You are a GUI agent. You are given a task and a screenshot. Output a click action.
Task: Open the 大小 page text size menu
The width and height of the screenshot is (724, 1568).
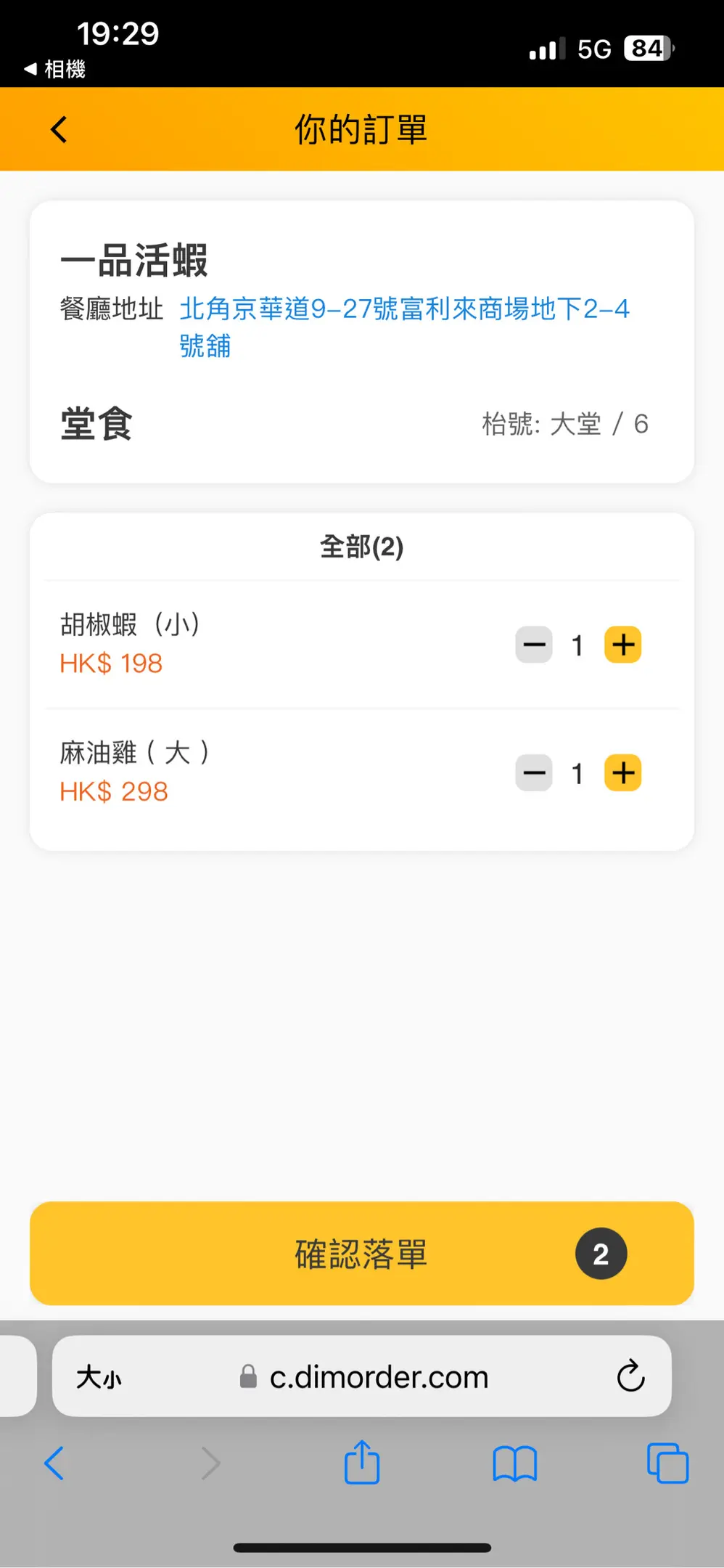coord(99,1377)
